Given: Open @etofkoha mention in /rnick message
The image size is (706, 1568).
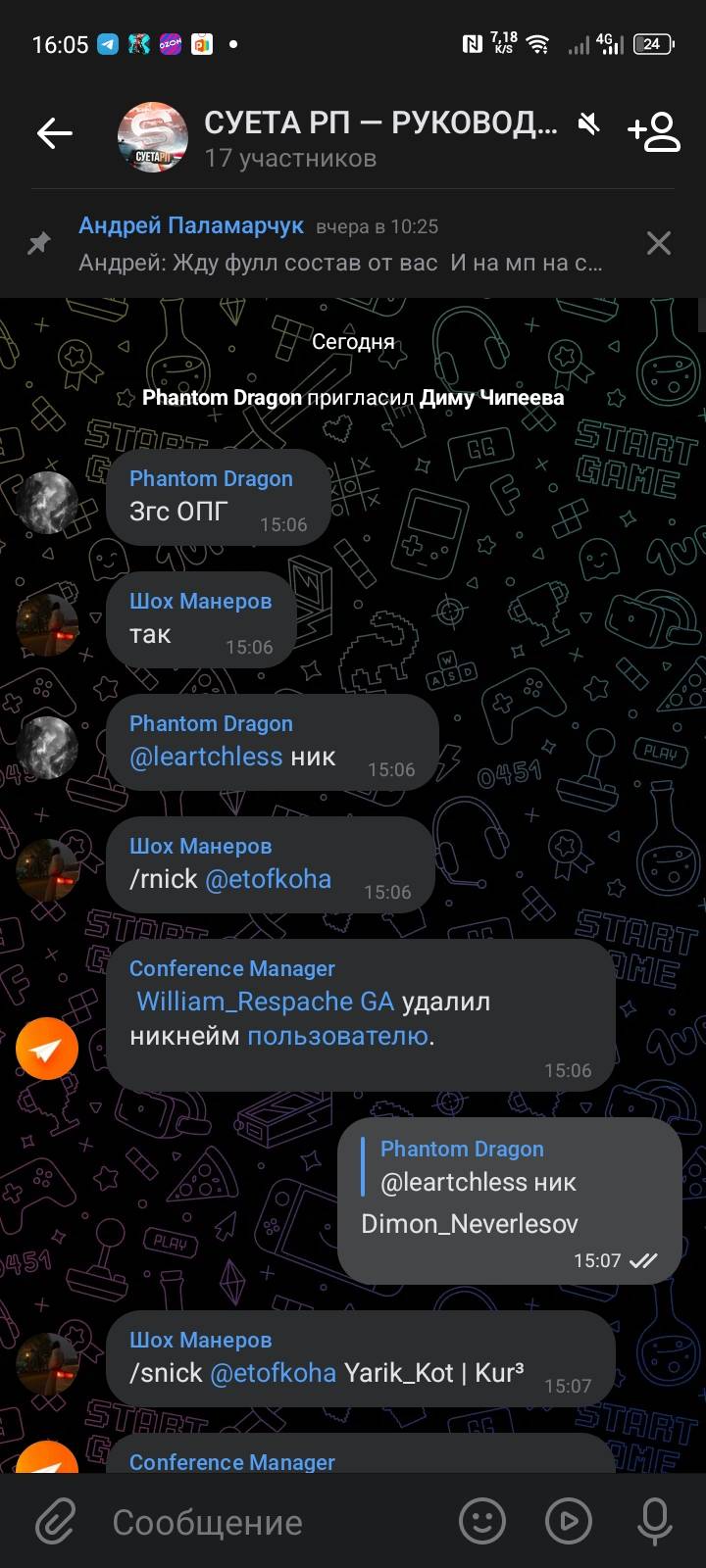Looking at the screenshot, I should [268, 879].
